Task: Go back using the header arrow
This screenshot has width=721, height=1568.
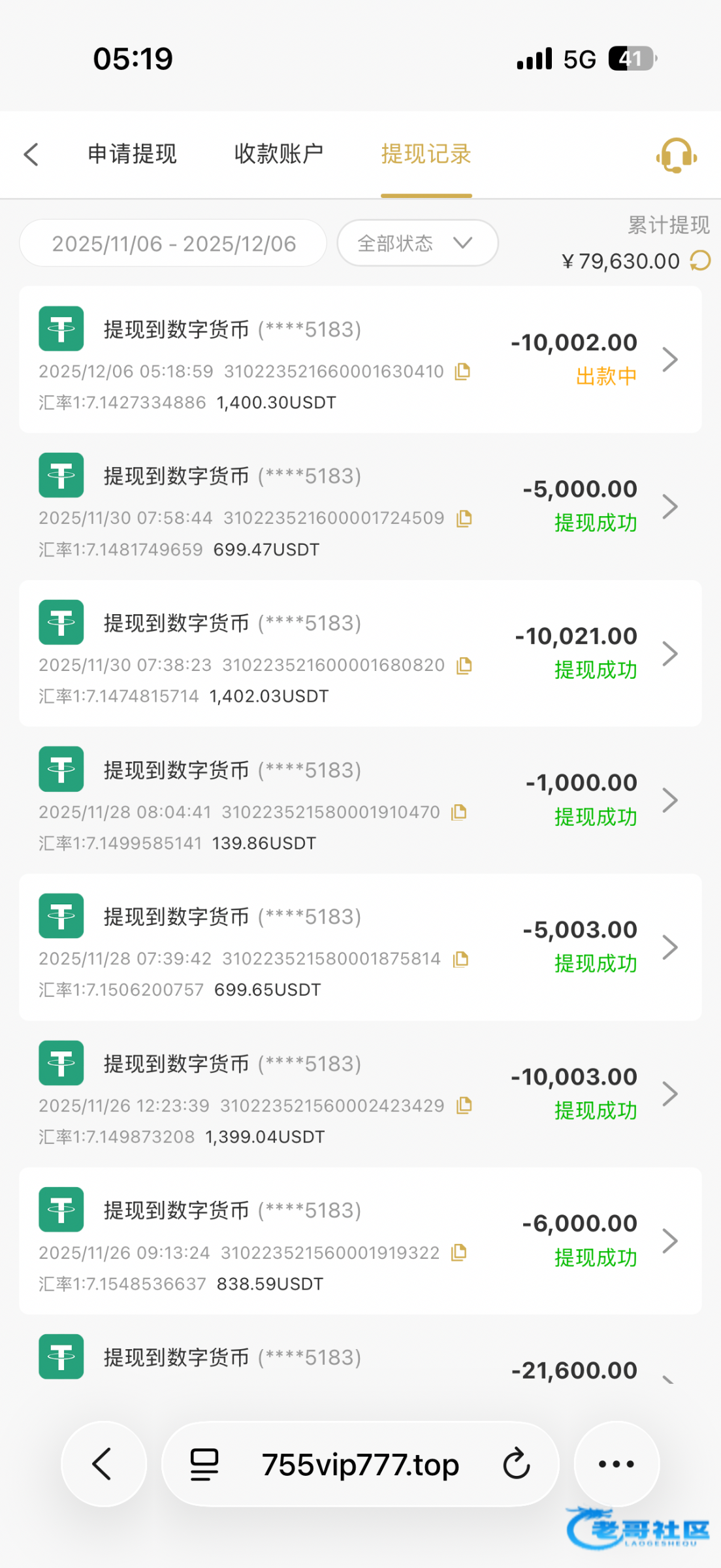Action: pyautogui.click(x=31, y=155)
